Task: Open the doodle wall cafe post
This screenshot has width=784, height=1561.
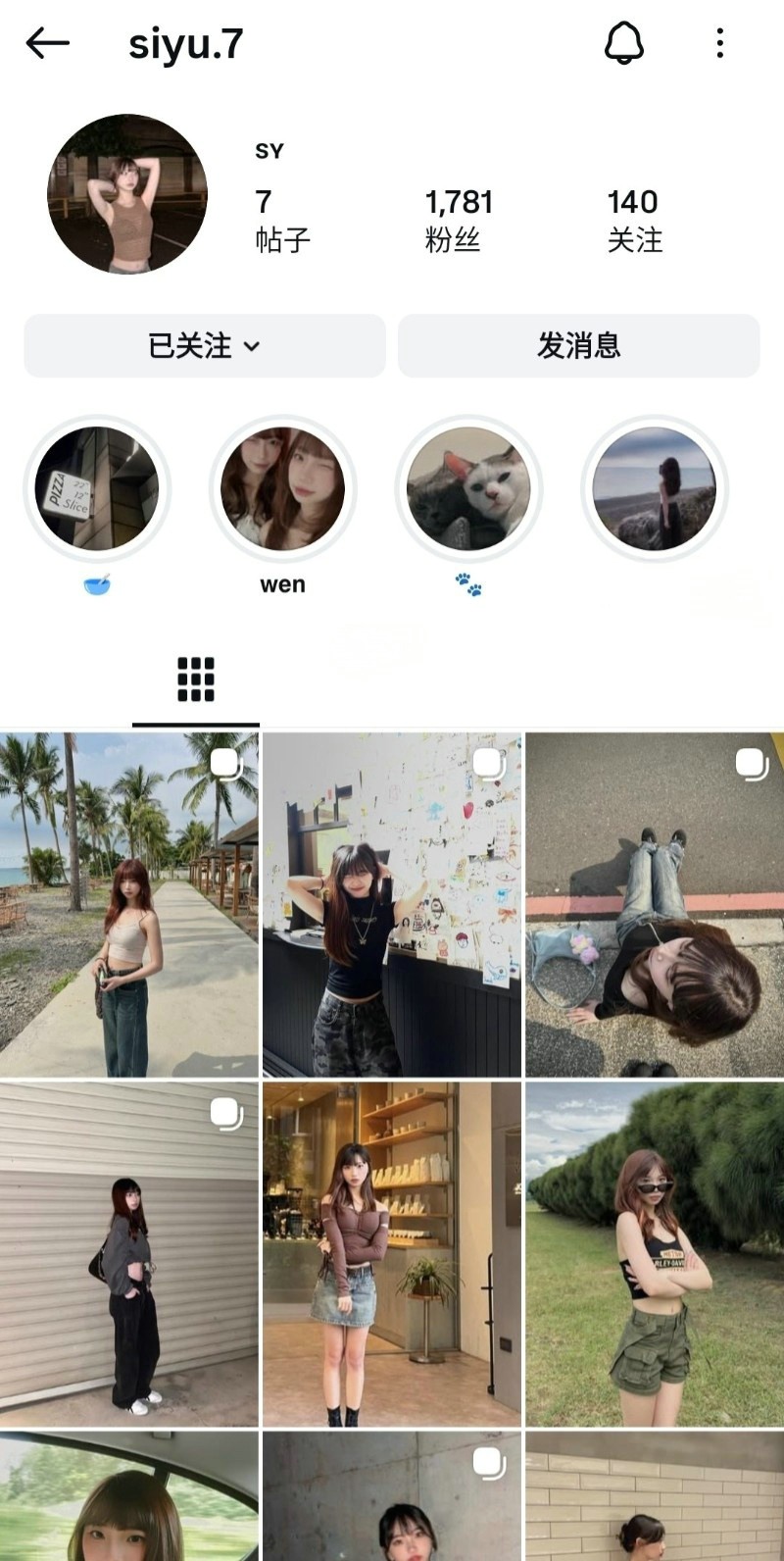Action: coord(392,904)
